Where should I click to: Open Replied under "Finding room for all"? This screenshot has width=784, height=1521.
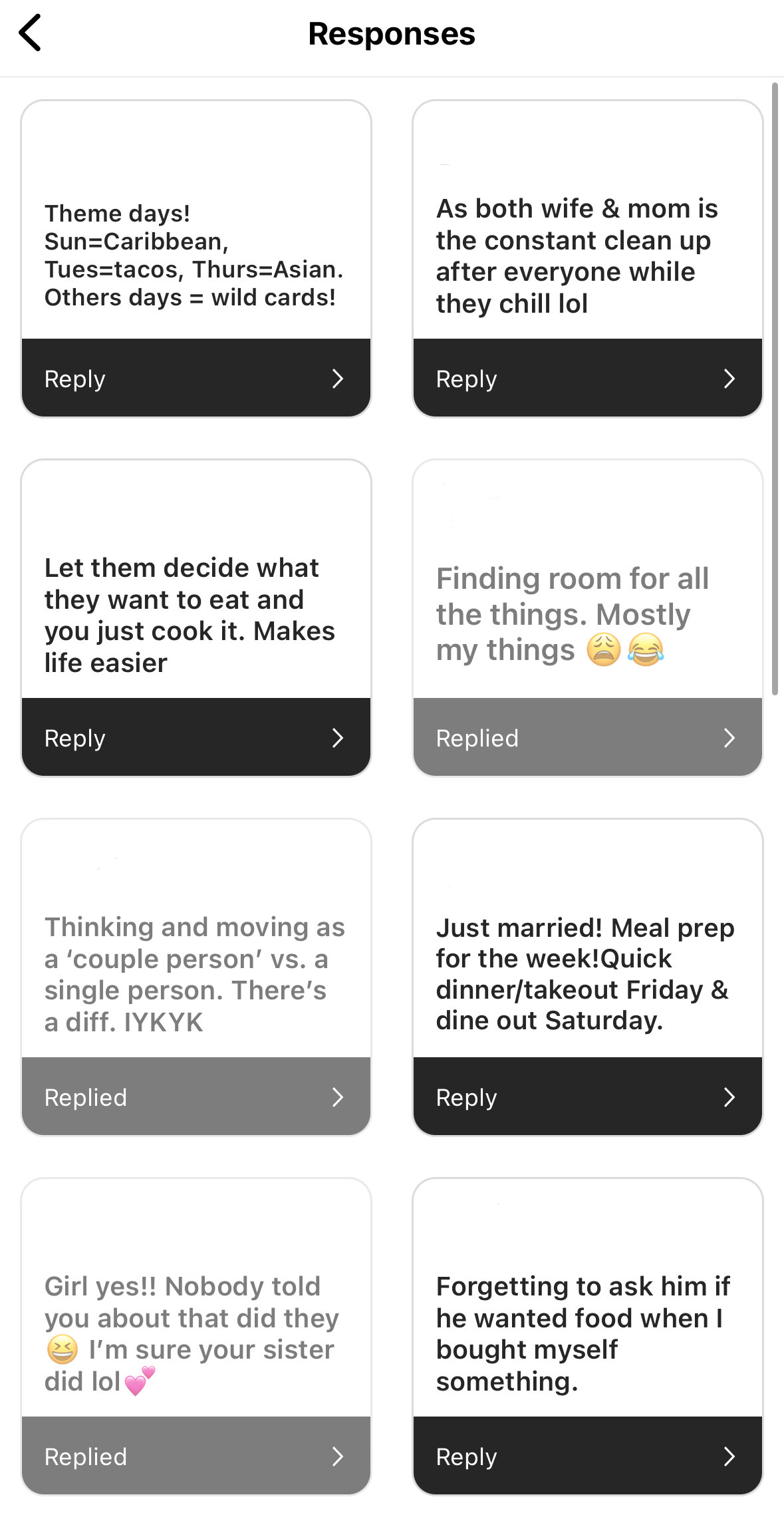pos(588,737)
